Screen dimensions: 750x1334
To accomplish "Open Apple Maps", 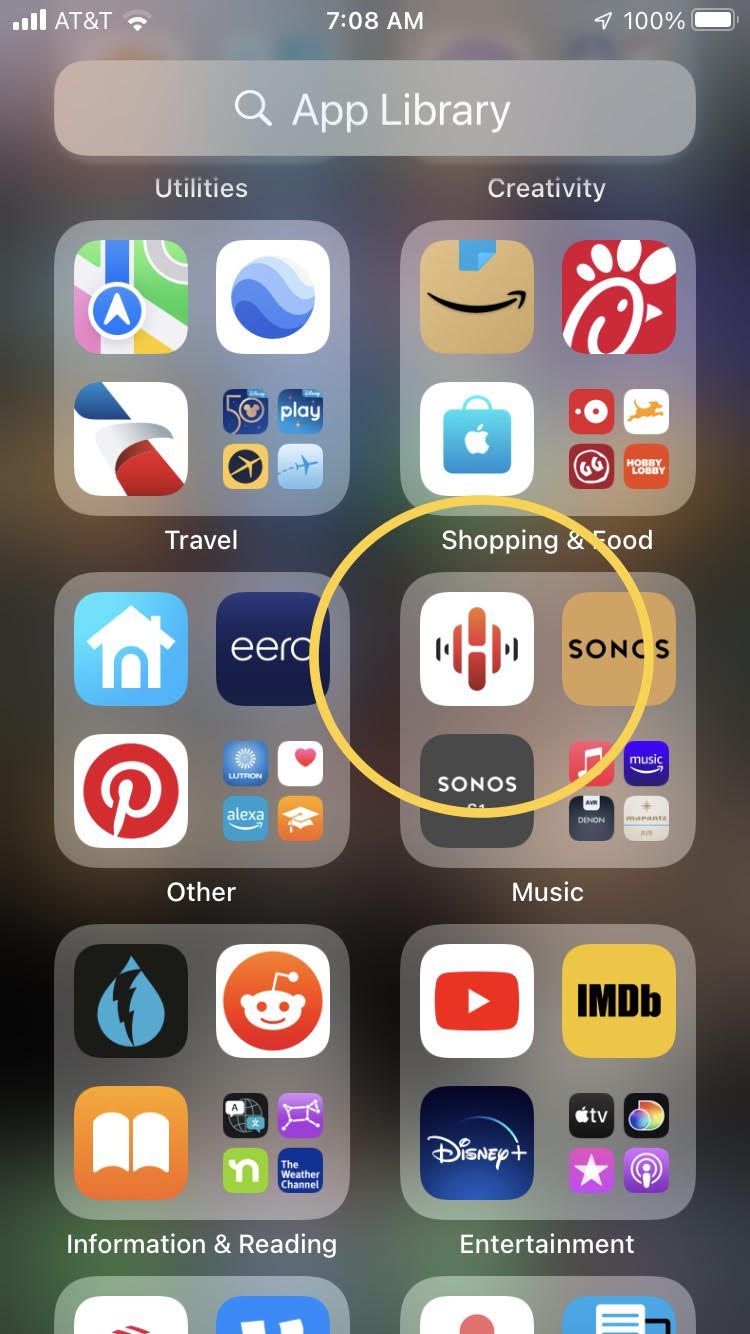I will pyautogui.click(x=131, y=297).
